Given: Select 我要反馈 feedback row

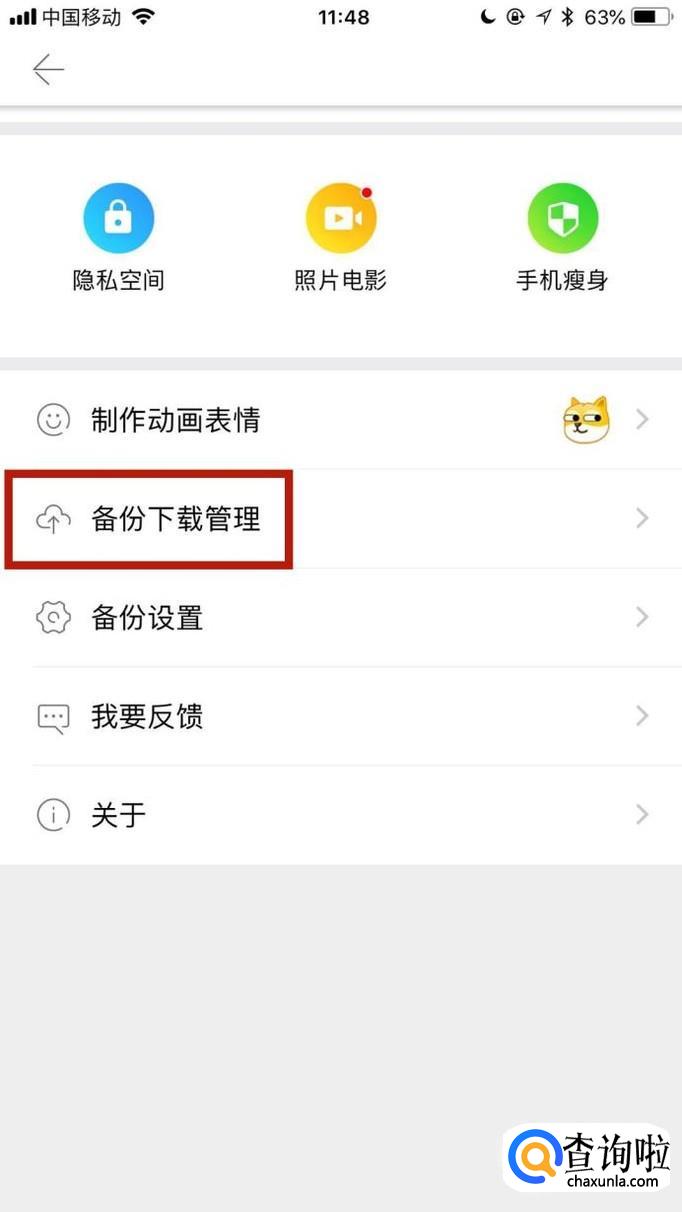Looking at the screenshot, I should pos(340,717).
